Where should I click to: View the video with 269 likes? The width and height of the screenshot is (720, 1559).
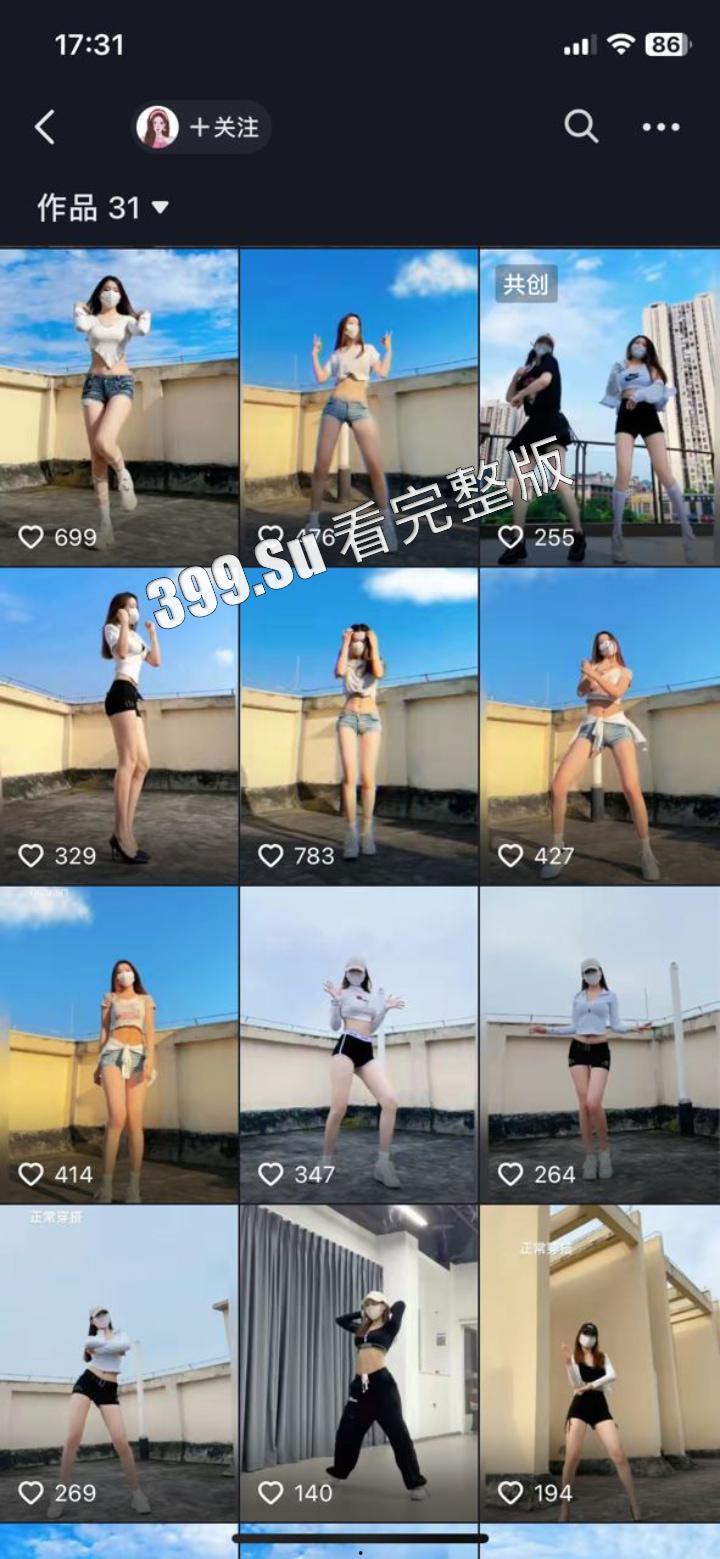pos(119,1362)
